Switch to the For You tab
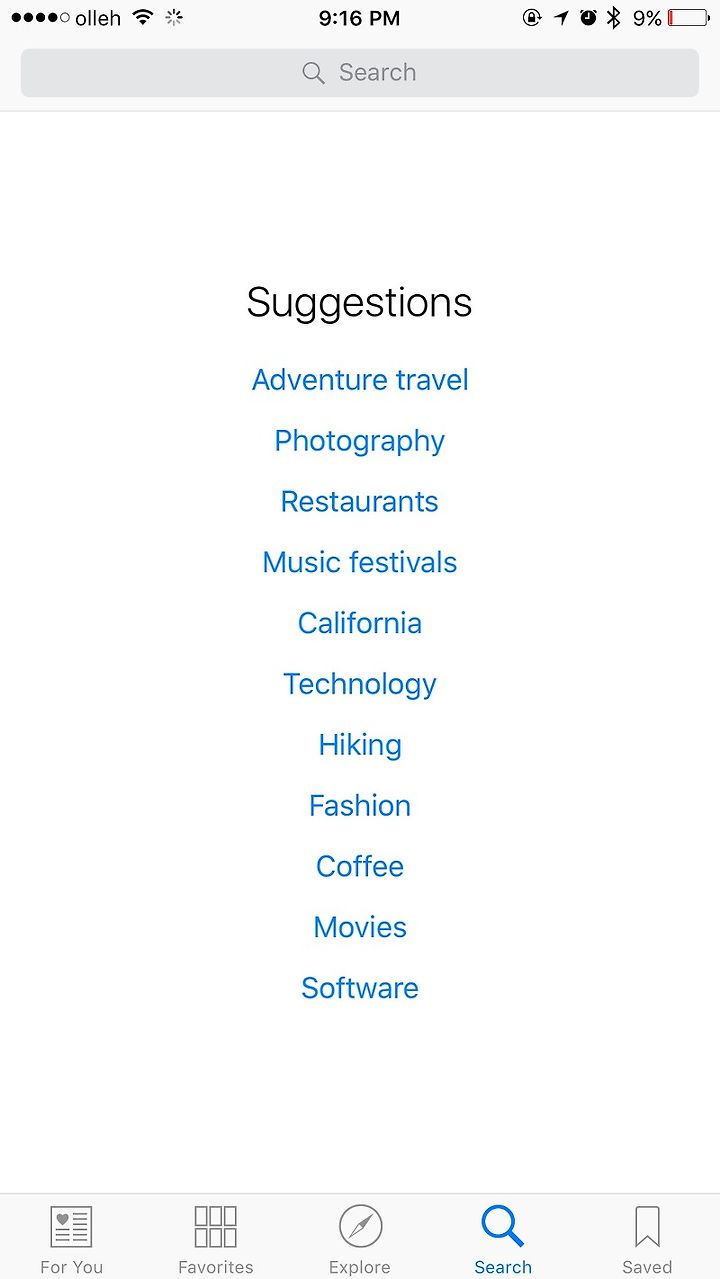720x1279 pixels. click(x=72, y=1239)
